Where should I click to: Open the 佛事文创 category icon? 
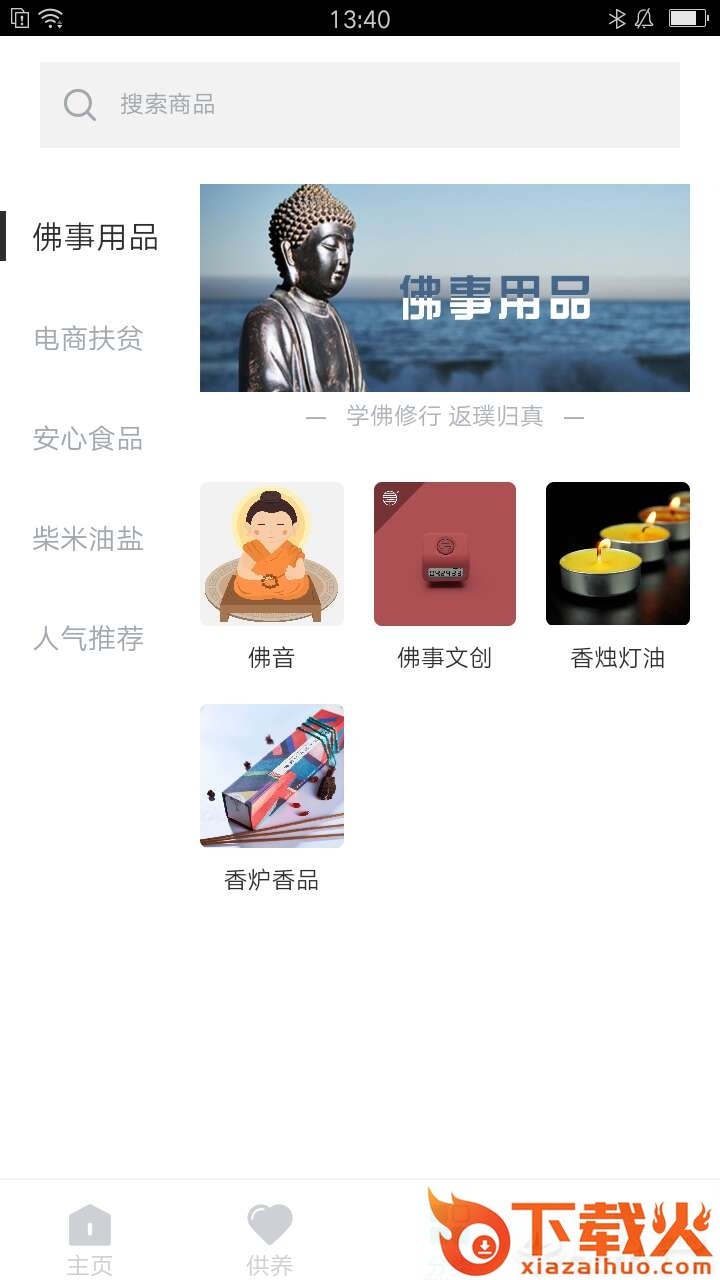(x=444, y=552)
